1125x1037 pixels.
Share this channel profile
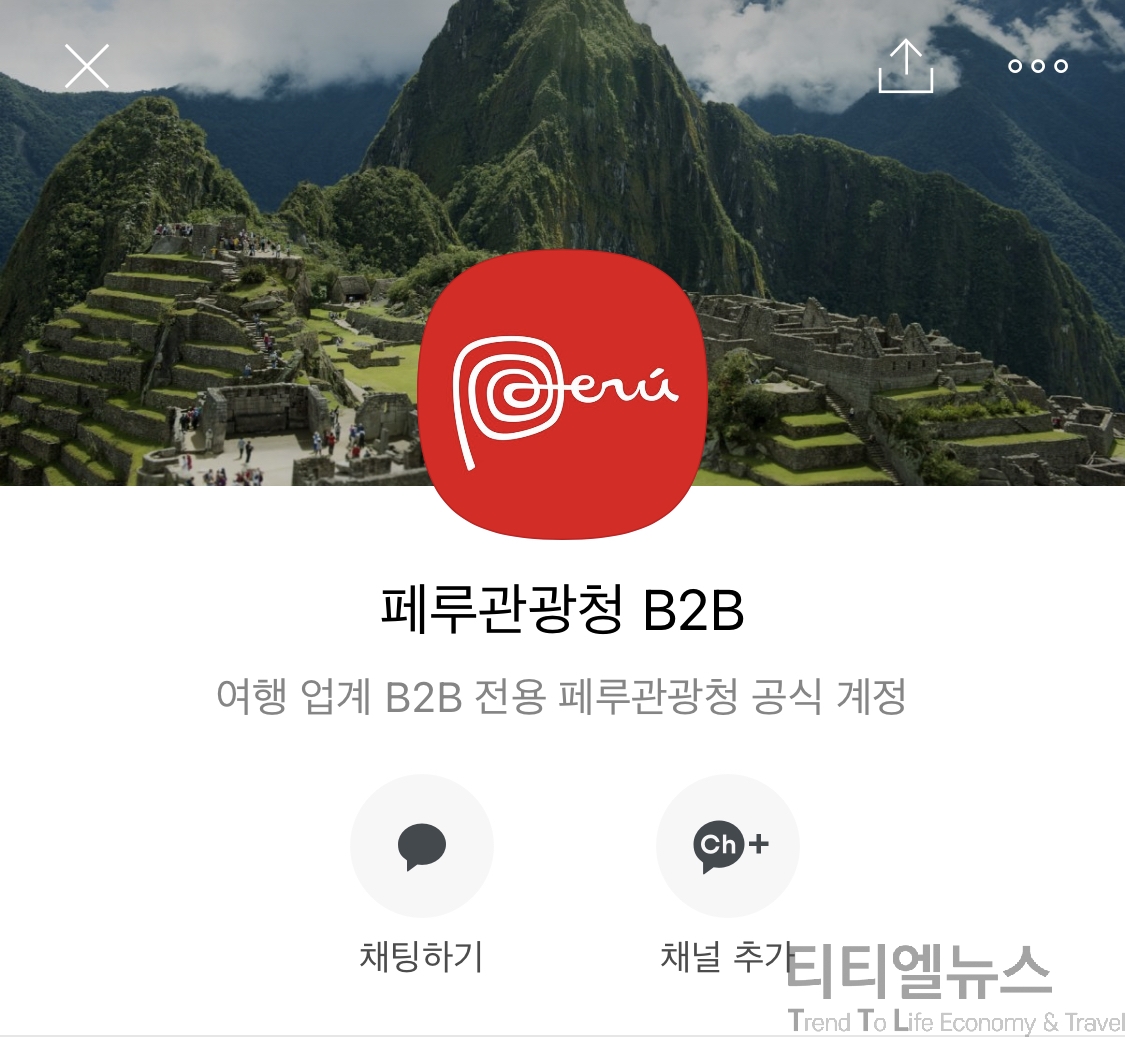[x=905, y=66]
